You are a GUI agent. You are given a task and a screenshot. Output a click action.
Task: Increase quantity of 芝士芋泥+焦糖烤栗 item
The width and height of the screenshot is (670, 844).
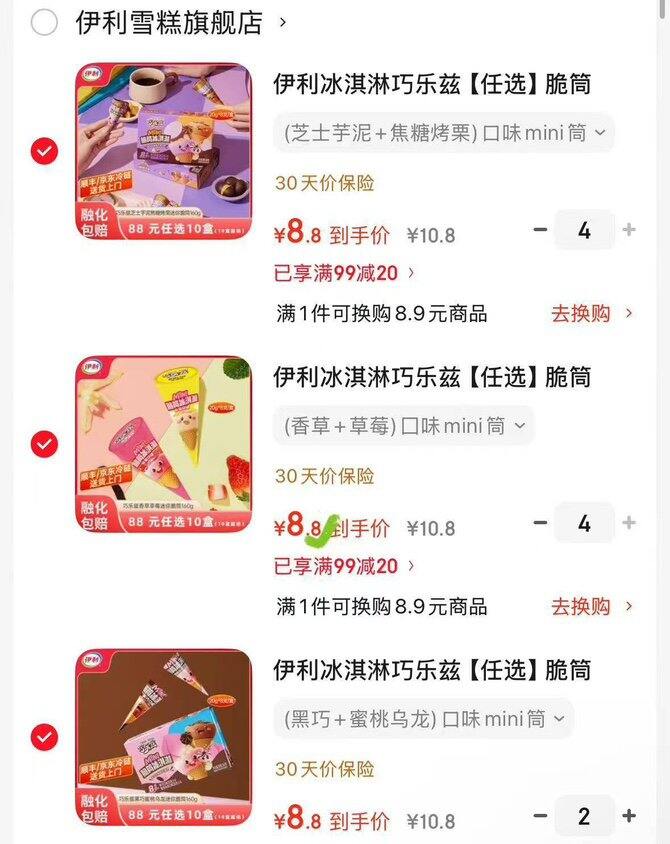629,230
